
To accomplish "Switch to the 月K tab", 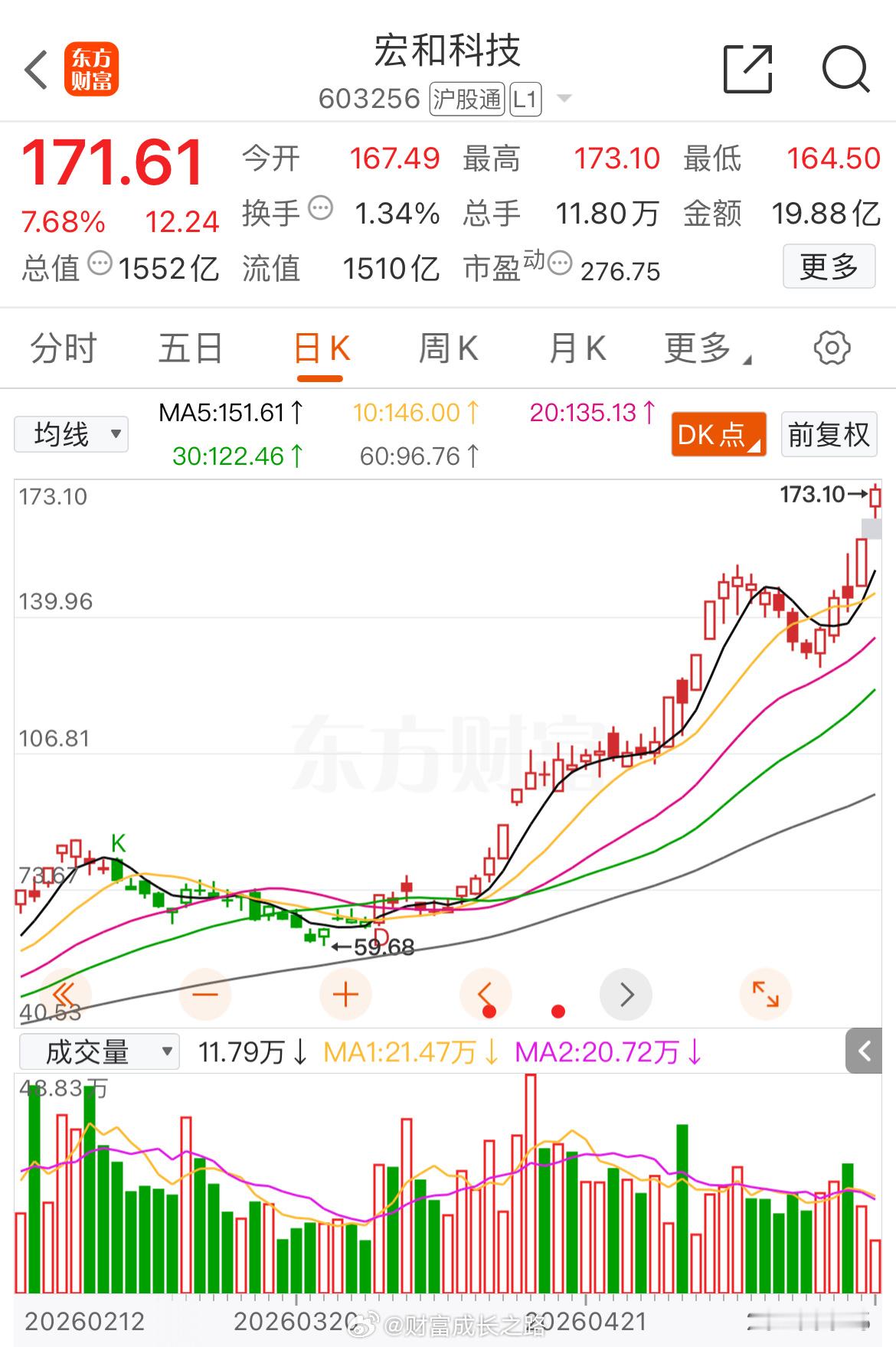I will [x=577, y=349].
